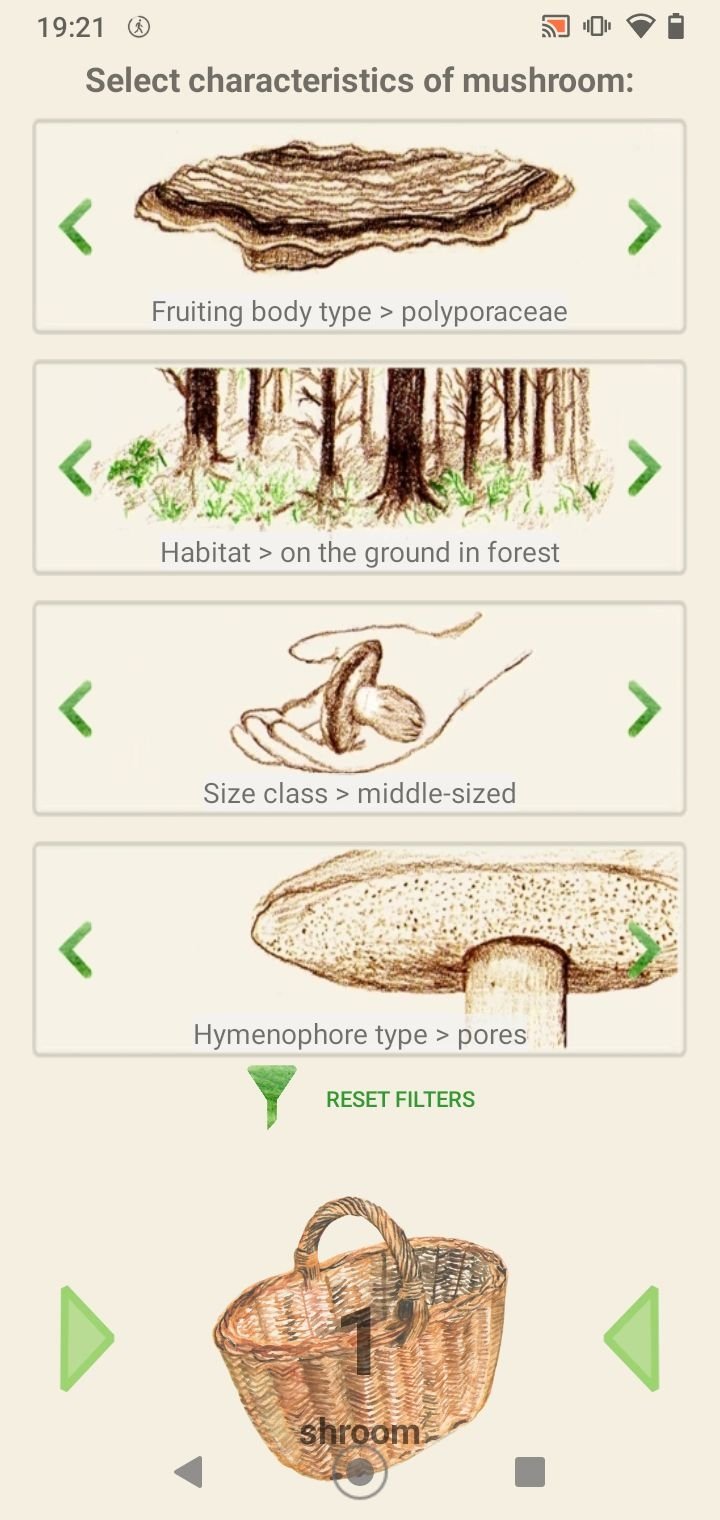Screen dimensions: 720x1520
Task: Select previous size class
Action: (x=76, y=709)
